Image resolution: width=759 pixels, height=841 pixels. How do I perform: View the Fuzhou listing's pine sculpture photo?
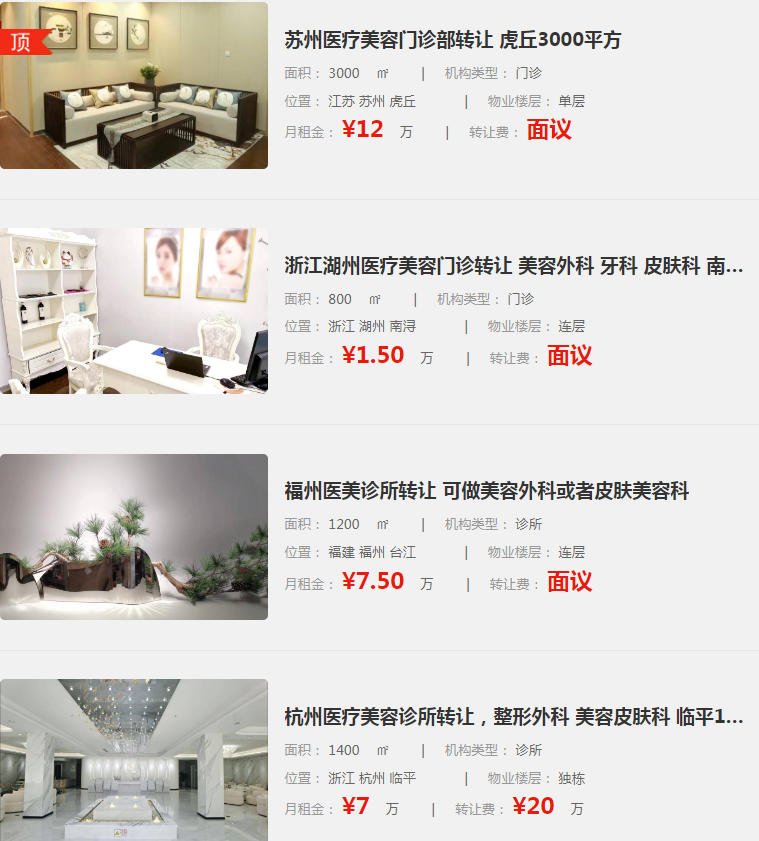[x=134, y=537]
